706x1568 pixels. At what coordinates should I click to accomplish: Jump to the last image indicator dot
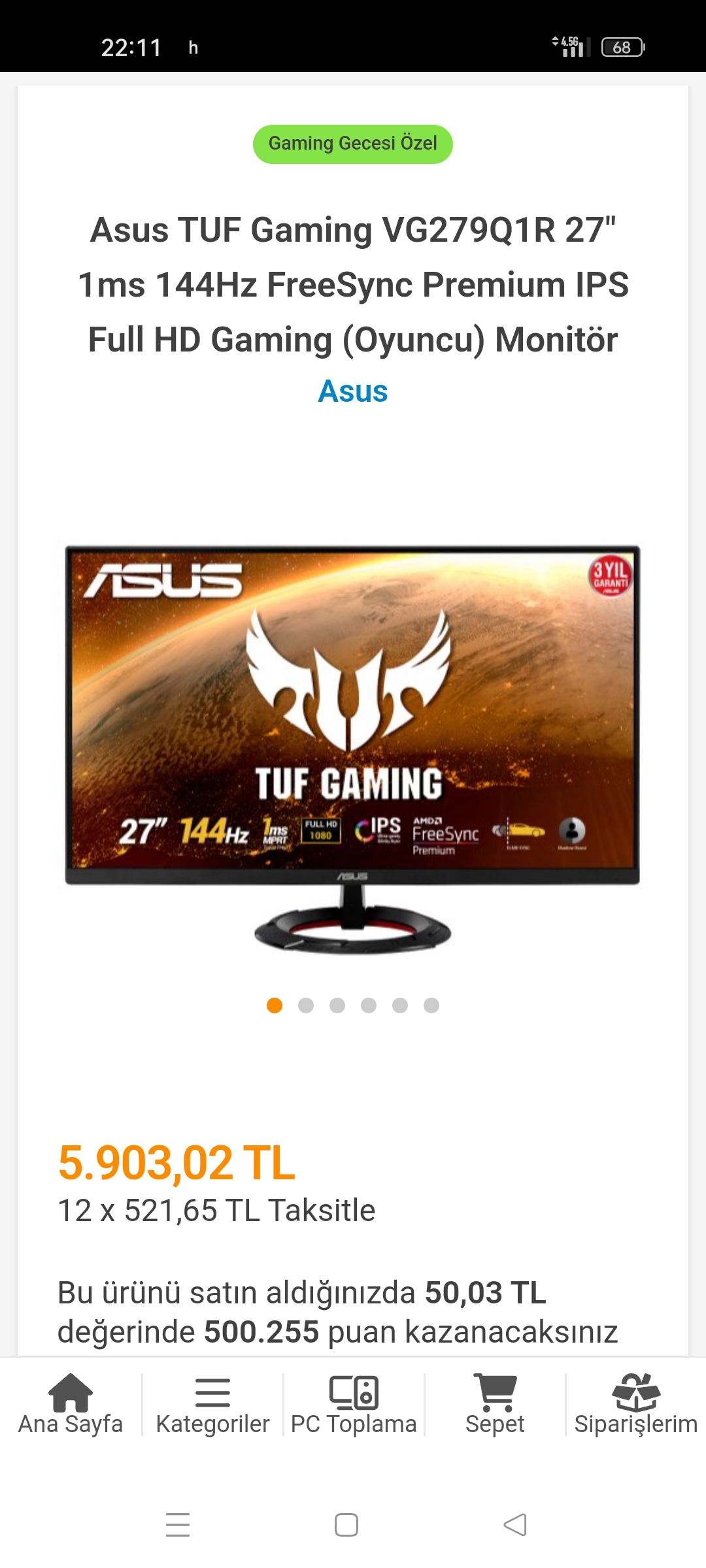(x=431, y=1005)
